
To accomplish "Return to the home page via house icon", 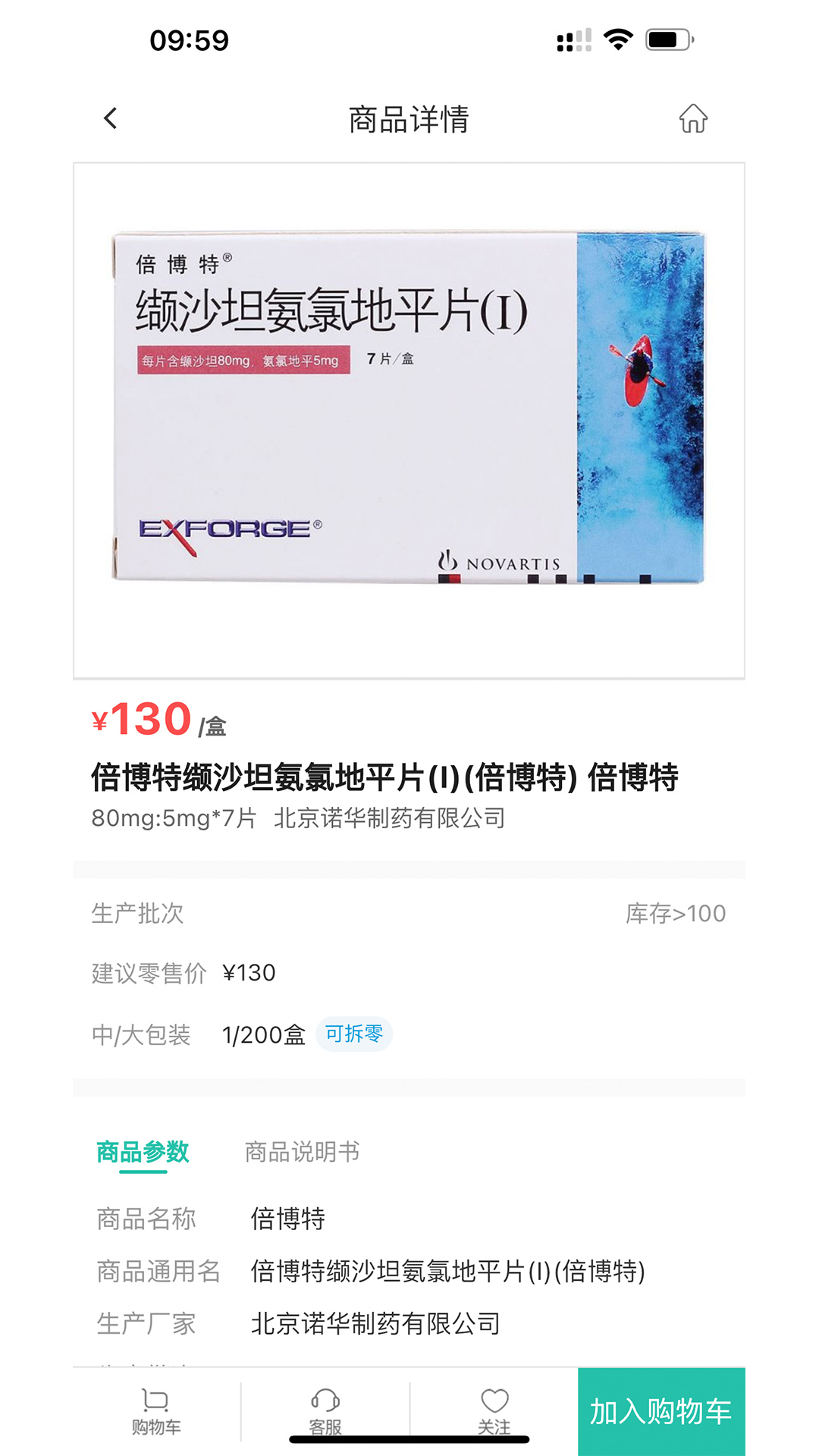I will click(692, 119).
